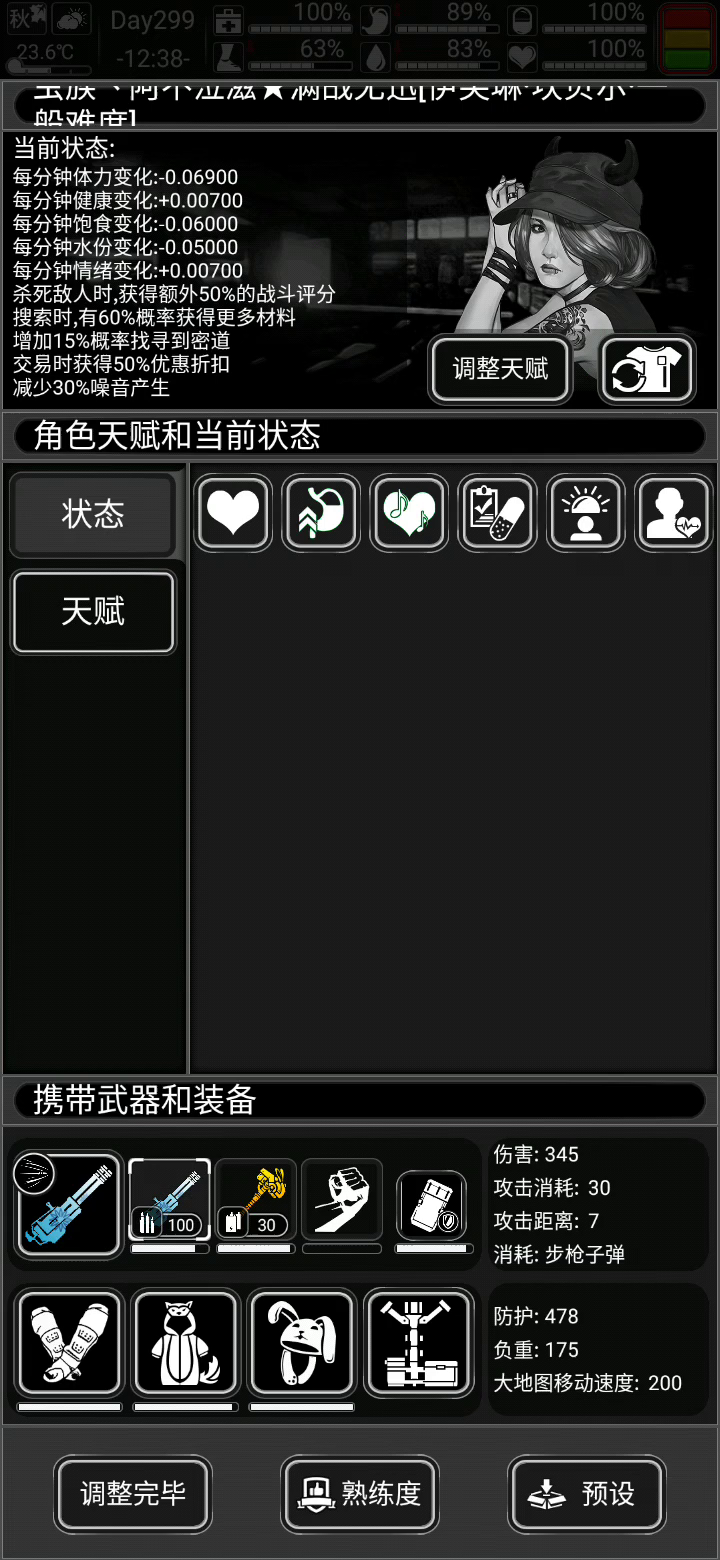Switch to the 天赋 tab

[x=93, y=612]
